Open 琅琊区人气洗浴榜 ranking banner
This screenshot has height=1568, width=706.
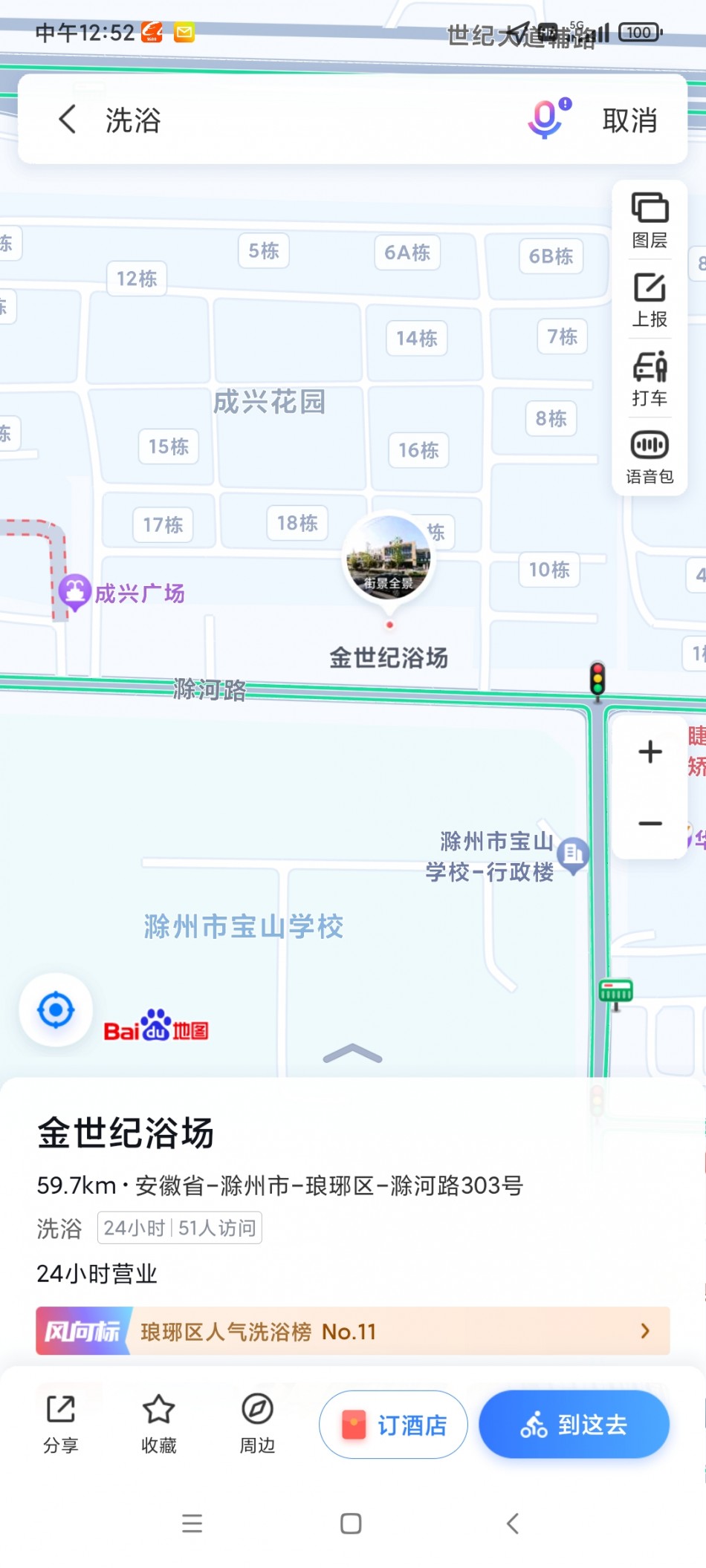point(353,1331)
